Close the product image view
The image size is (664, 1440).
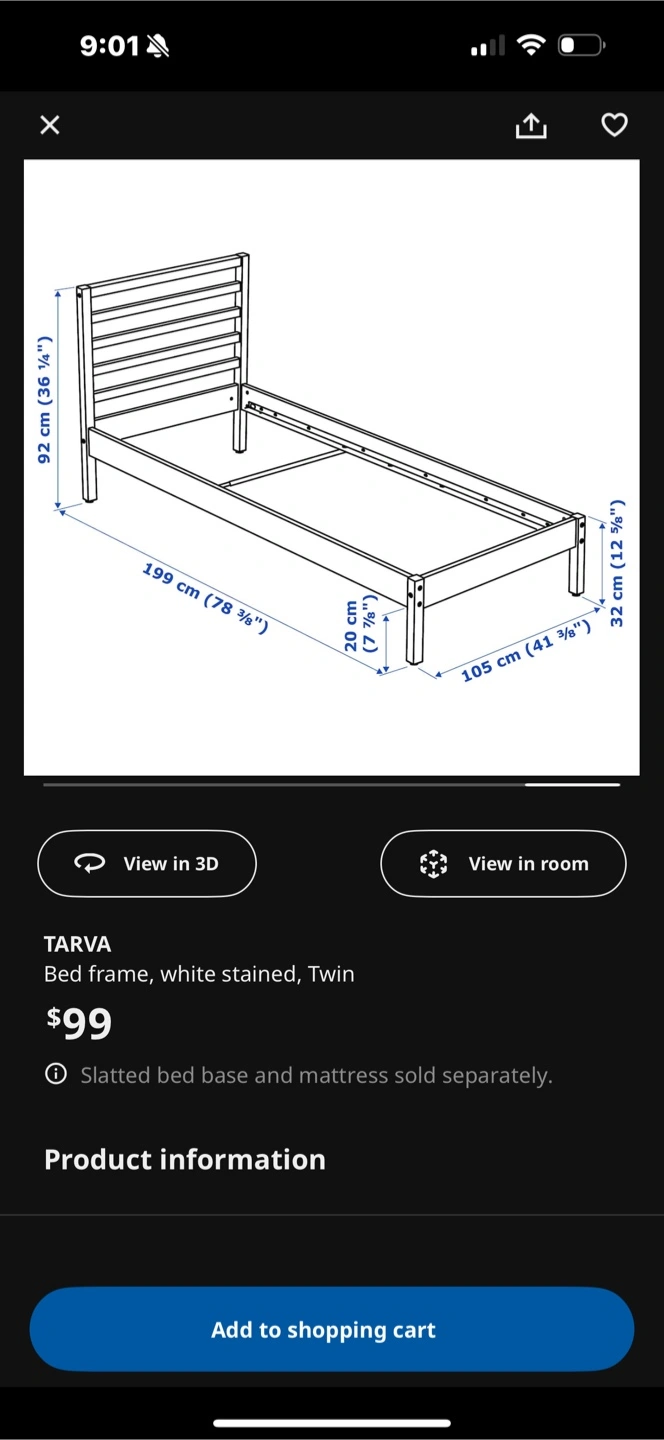[x=50, y=125]
